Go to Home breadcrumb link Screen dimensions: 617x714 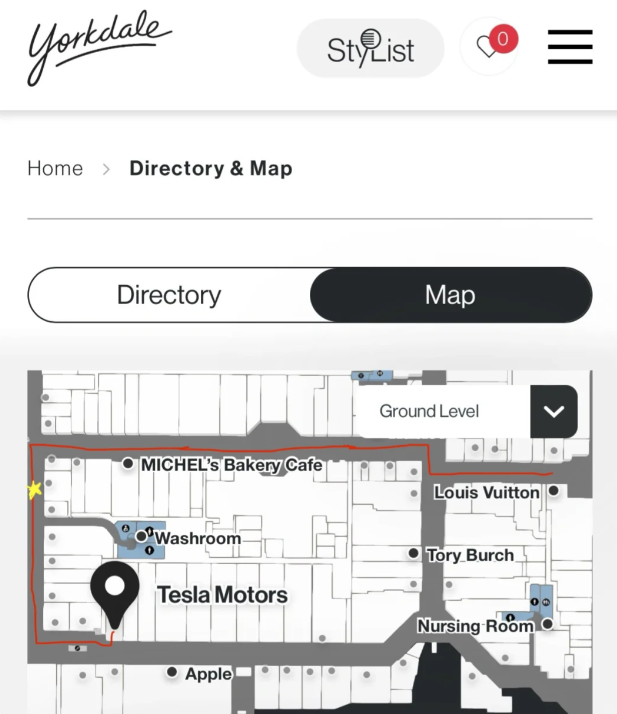pyautogui.click(x=55, y=168)
